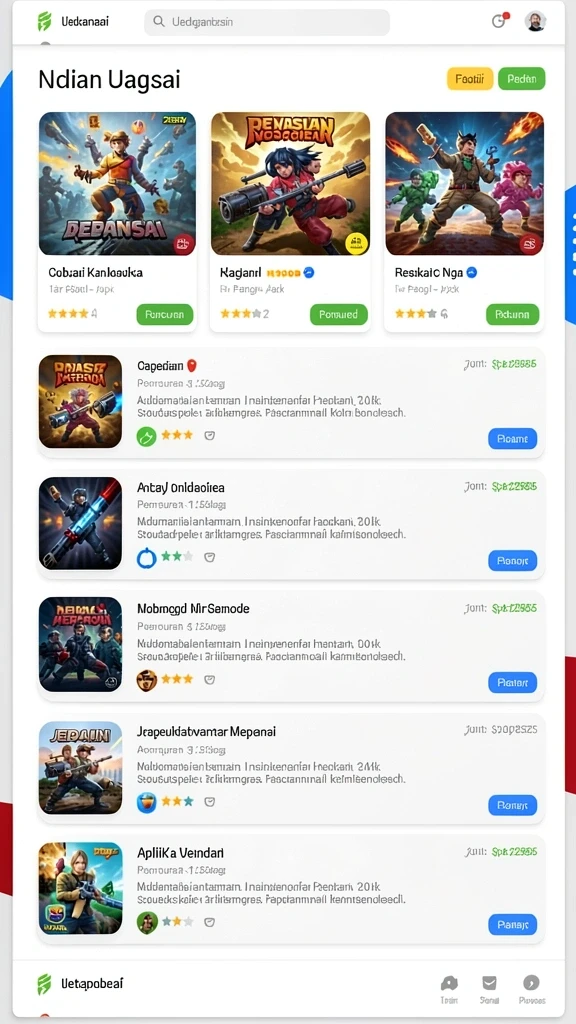
Task: Open the Capedian list entry
Action: [291, 402]
